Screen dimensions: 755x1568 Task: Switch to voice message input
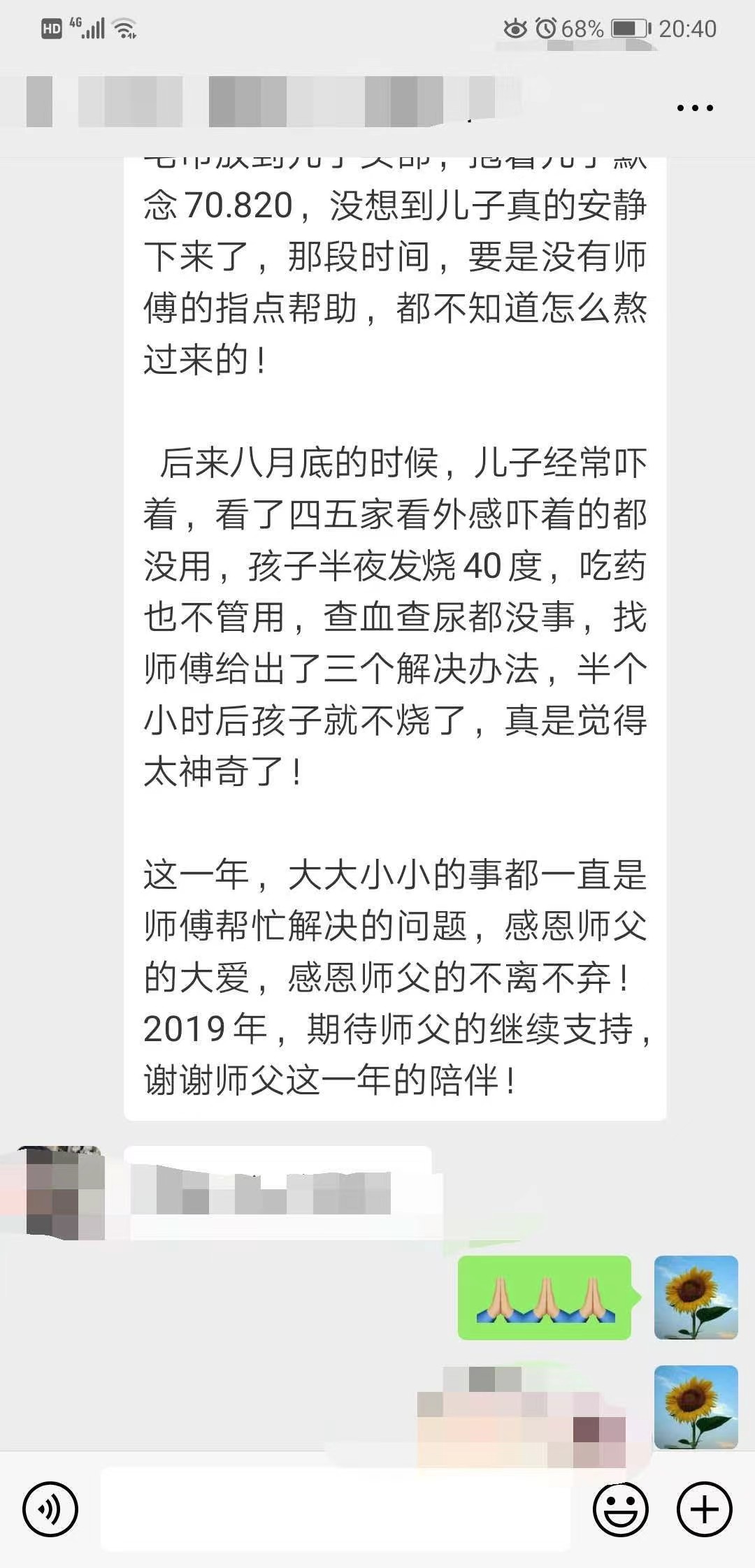50,1509
